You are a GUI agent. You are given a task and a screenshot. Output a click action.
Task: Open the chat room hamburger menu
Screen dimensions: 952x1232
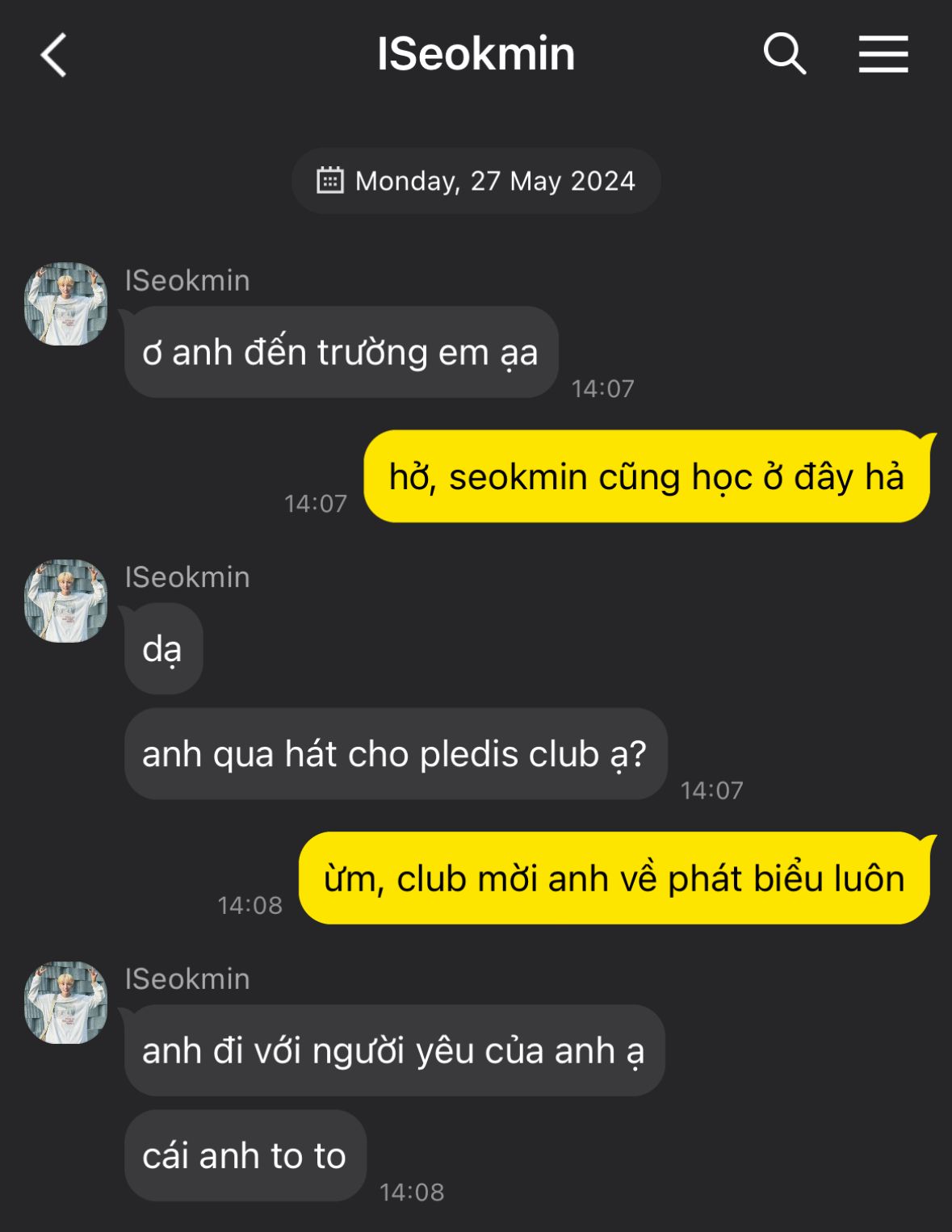tap(883, 54)
